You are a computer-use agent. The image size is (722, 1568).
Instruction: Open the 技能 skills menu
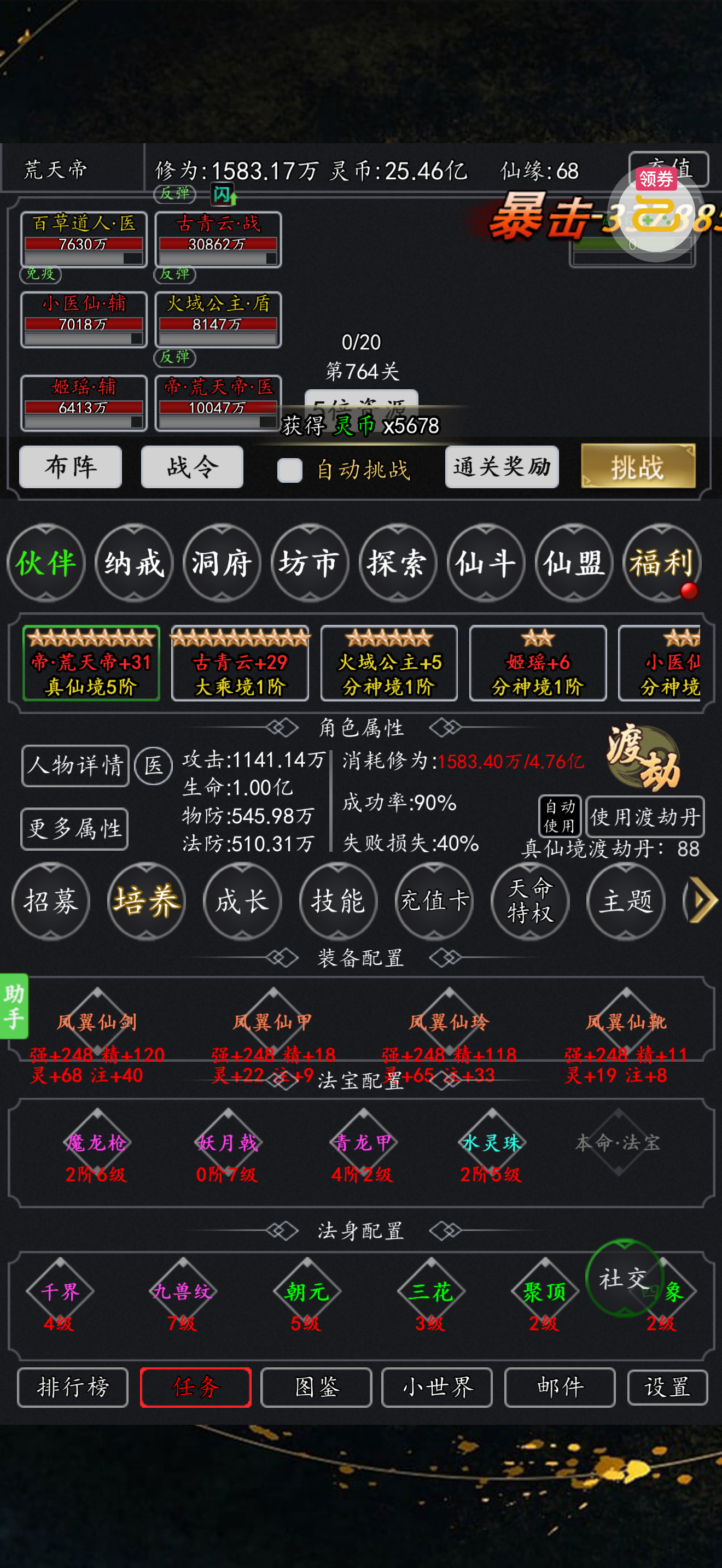(338, 902)
